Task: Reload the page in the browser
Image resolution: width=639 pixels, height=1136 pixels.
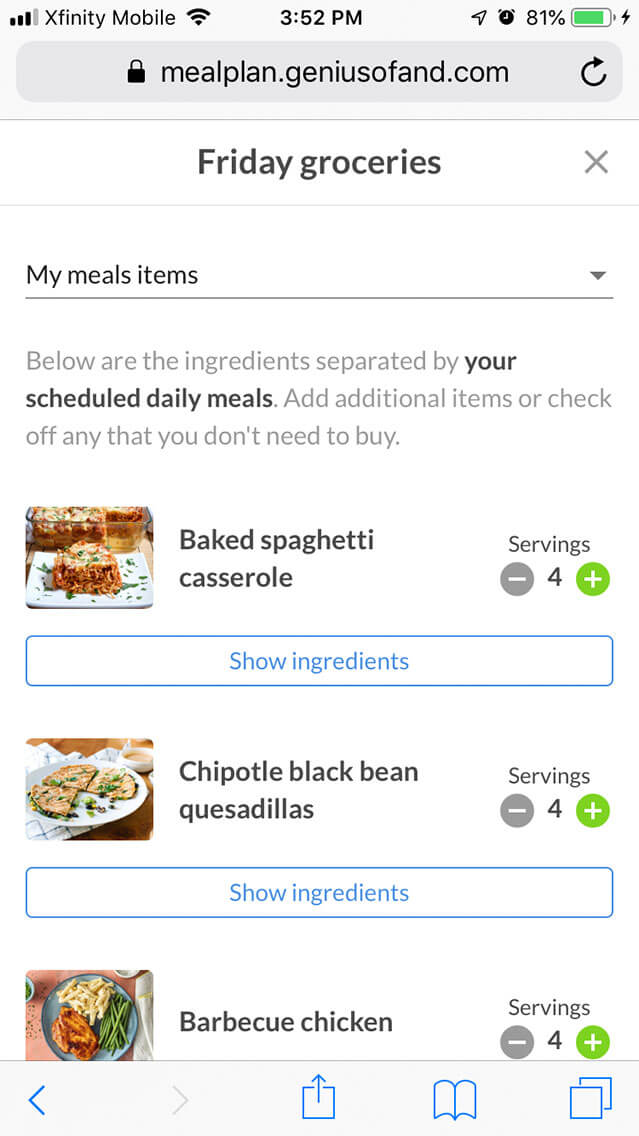Action: pyautogui.click(x=593, y=72)
